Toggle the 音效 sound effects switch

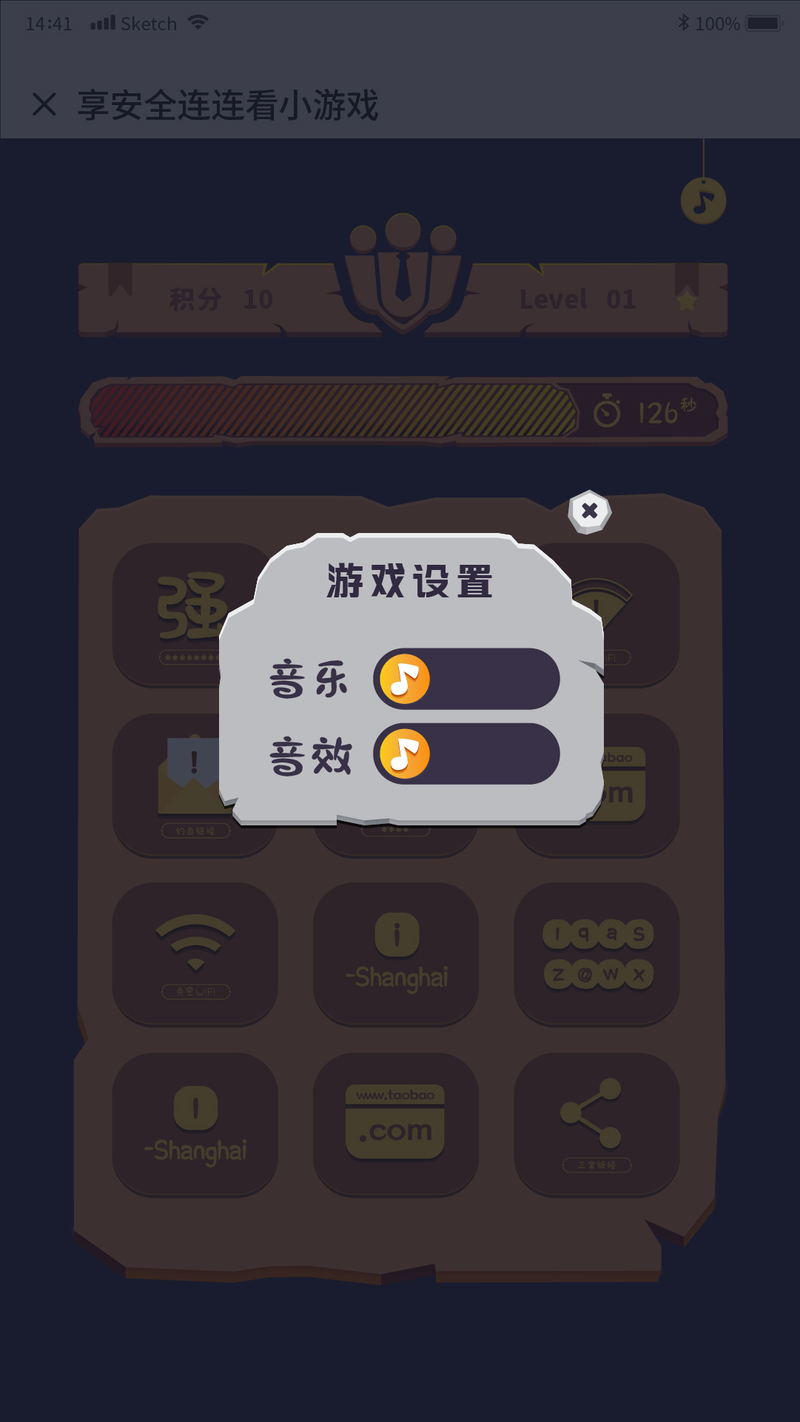click(x=466, y=754)
